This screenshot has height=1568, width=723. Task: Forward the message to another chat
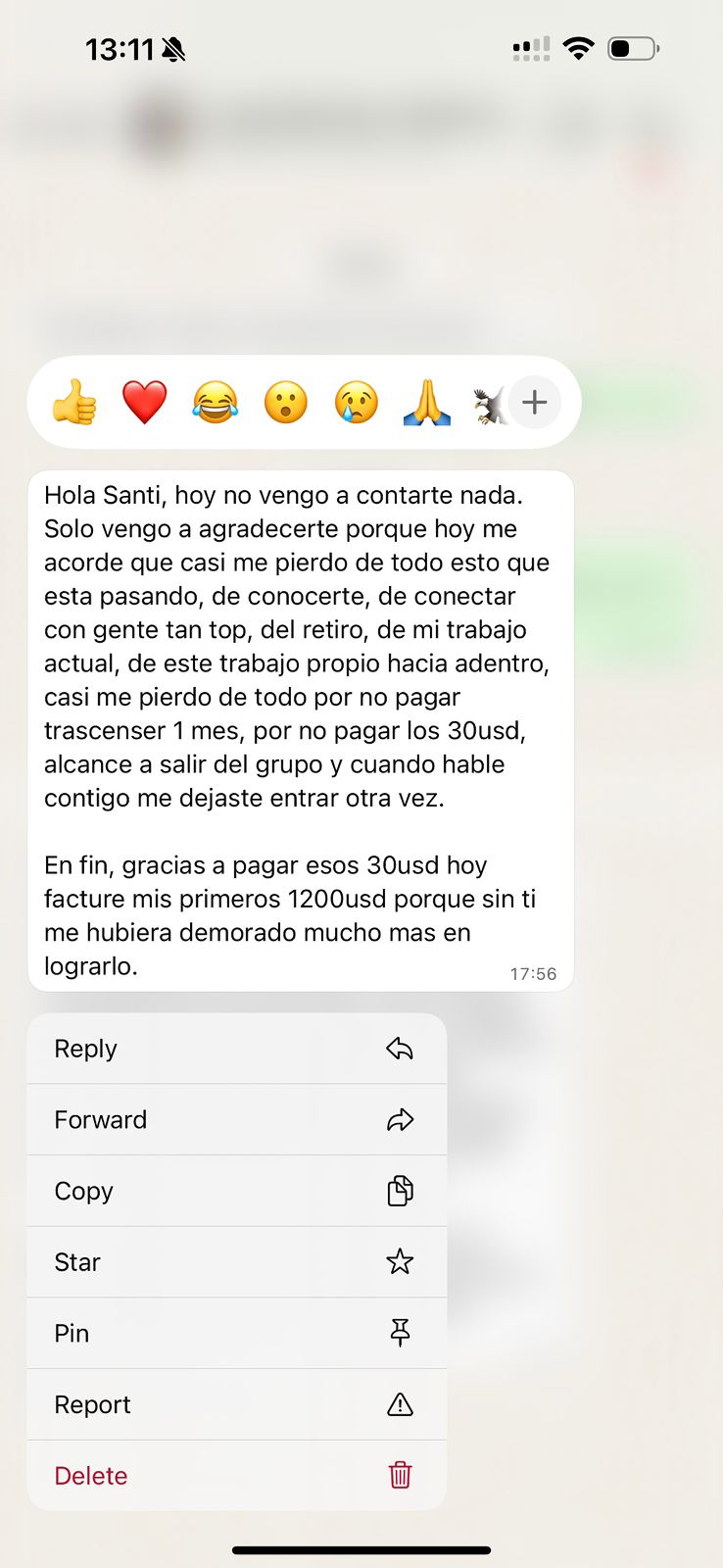click(236, 1119)
